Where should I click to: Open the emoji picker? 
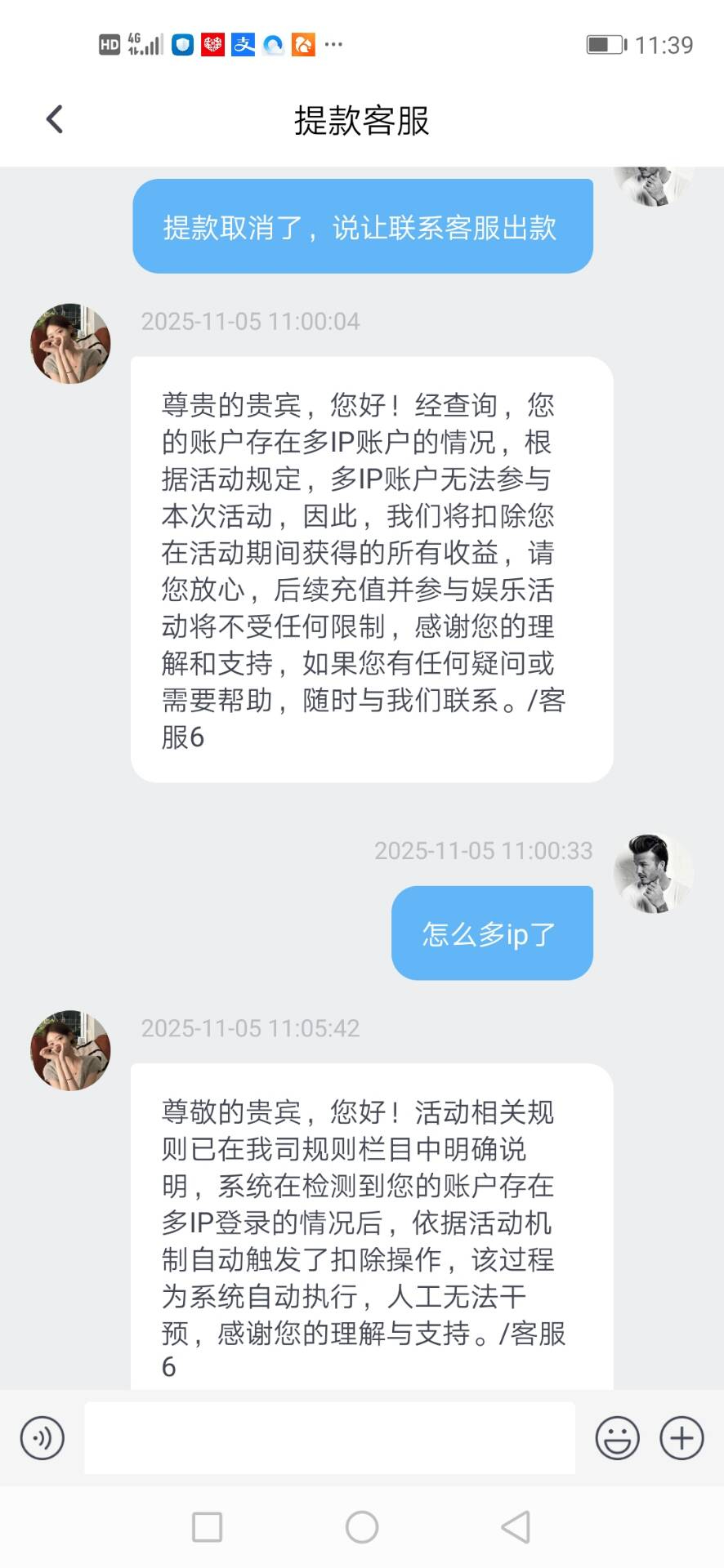617,1437
